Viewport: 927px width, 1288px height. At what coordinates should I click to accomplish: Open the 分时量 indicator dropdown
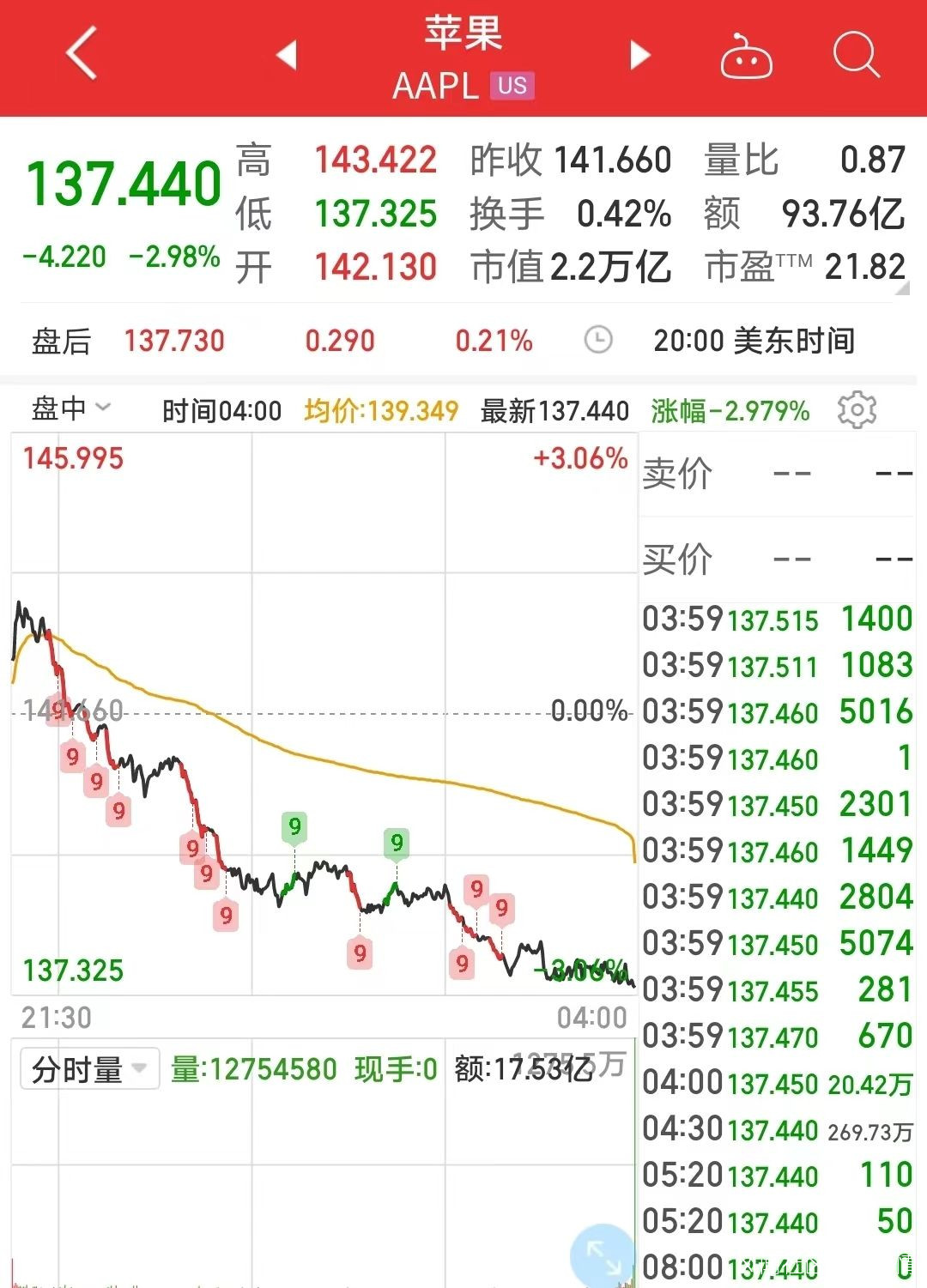[x=89, y=1069]
